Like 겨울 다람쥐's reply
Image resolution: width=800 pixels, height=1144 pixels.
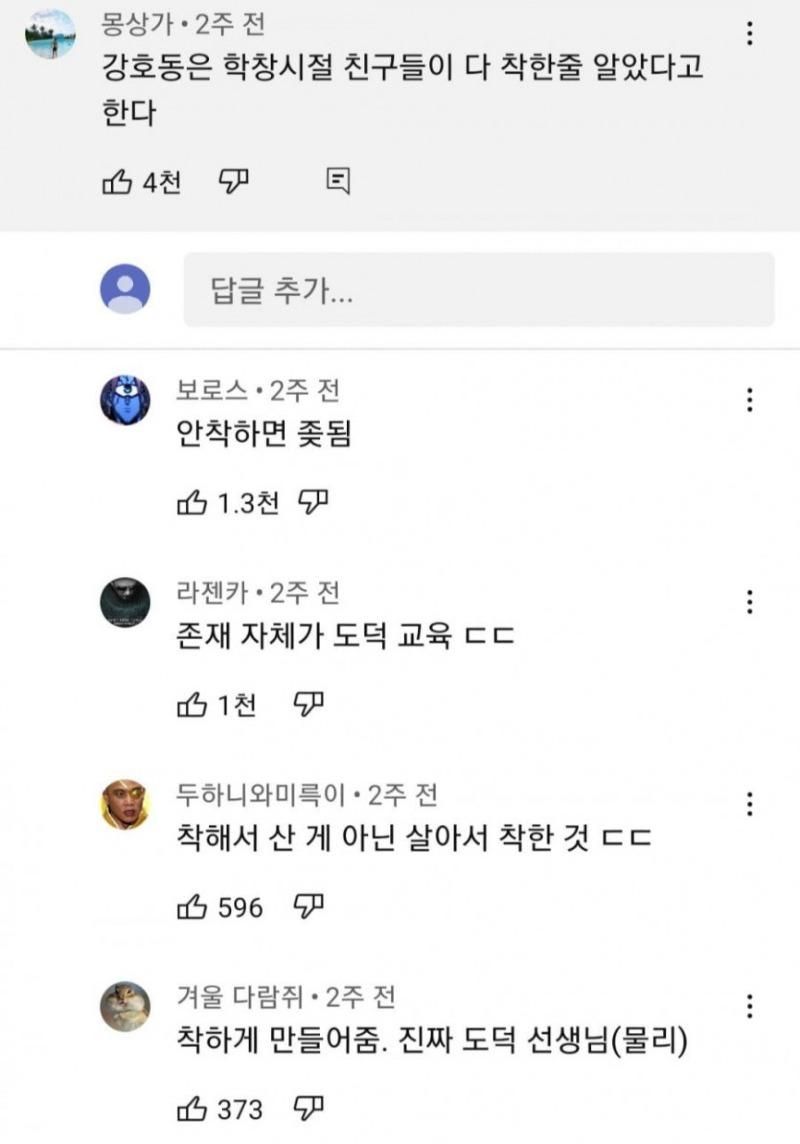(191, 1108)
